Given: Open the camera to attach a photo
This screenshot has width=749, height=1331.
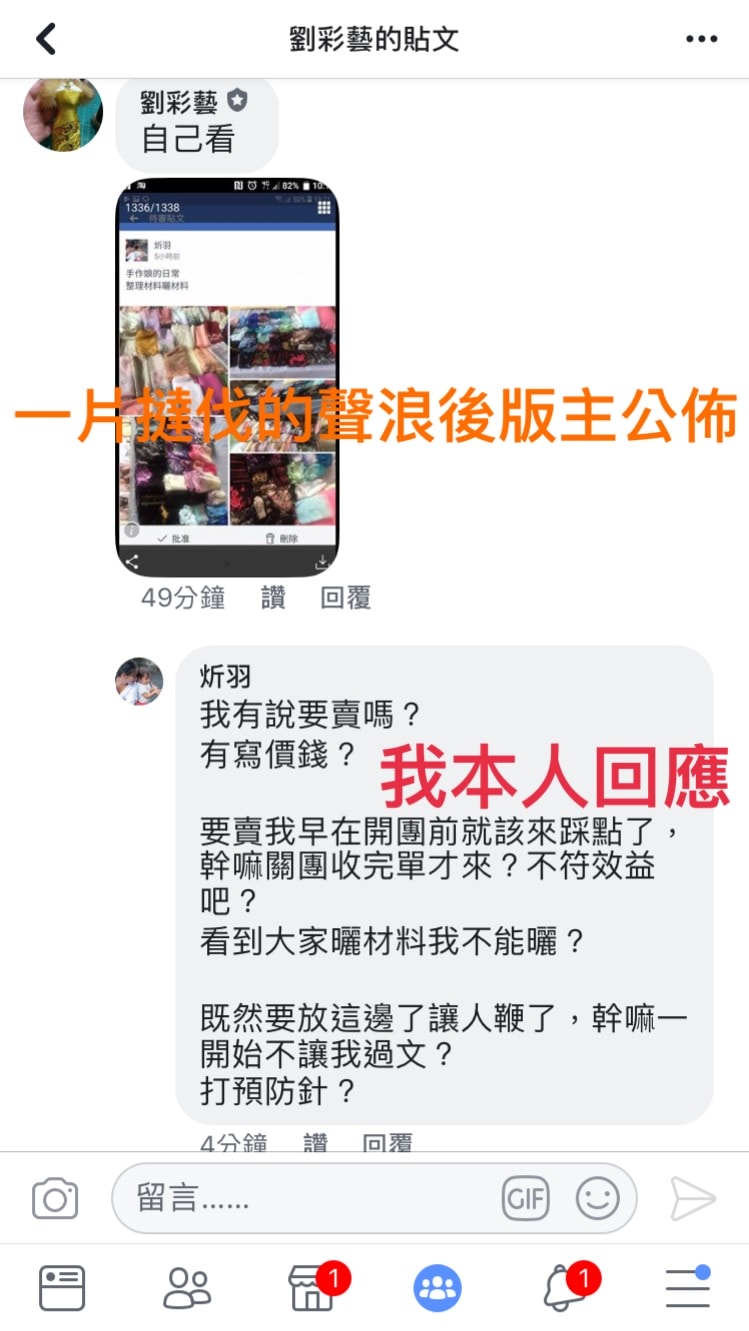Looking at the screenshot, I should (x=55, y=1198).
